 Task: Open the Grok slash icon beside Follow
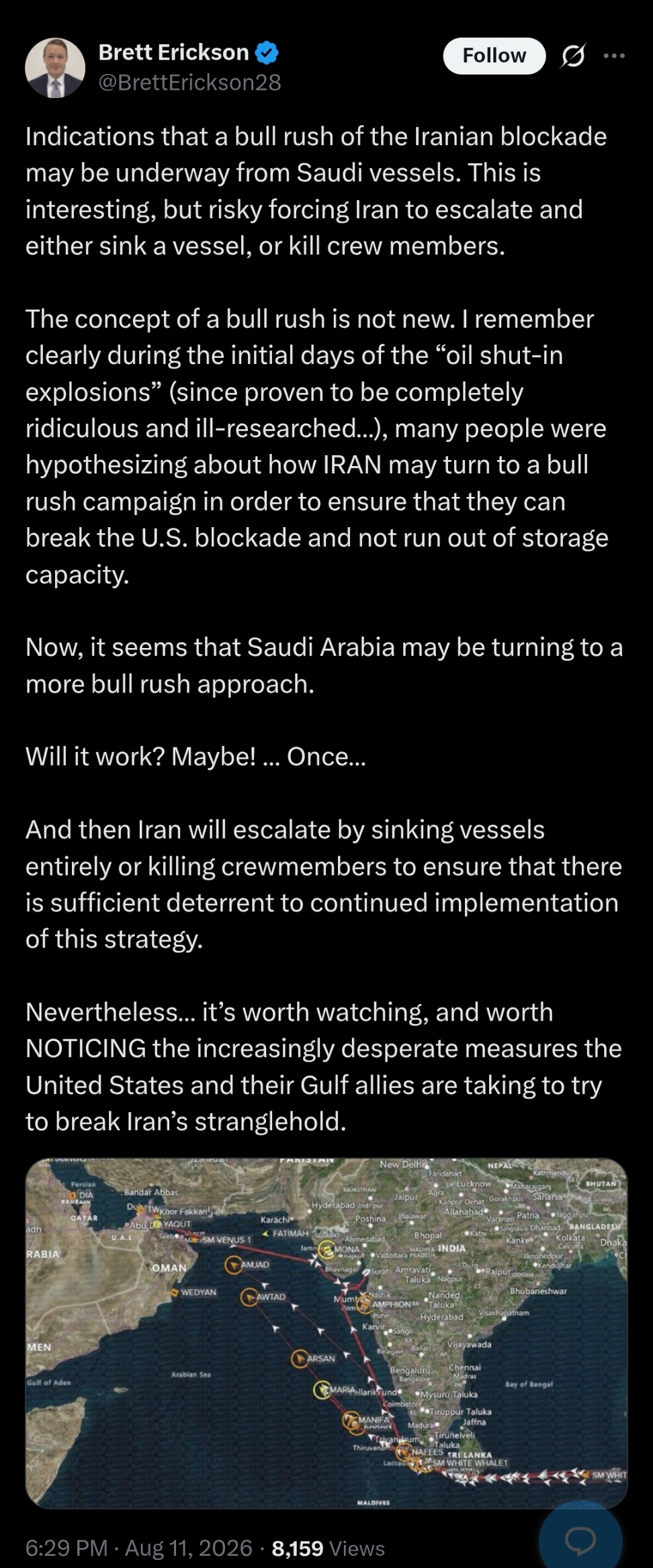point(573,56)
